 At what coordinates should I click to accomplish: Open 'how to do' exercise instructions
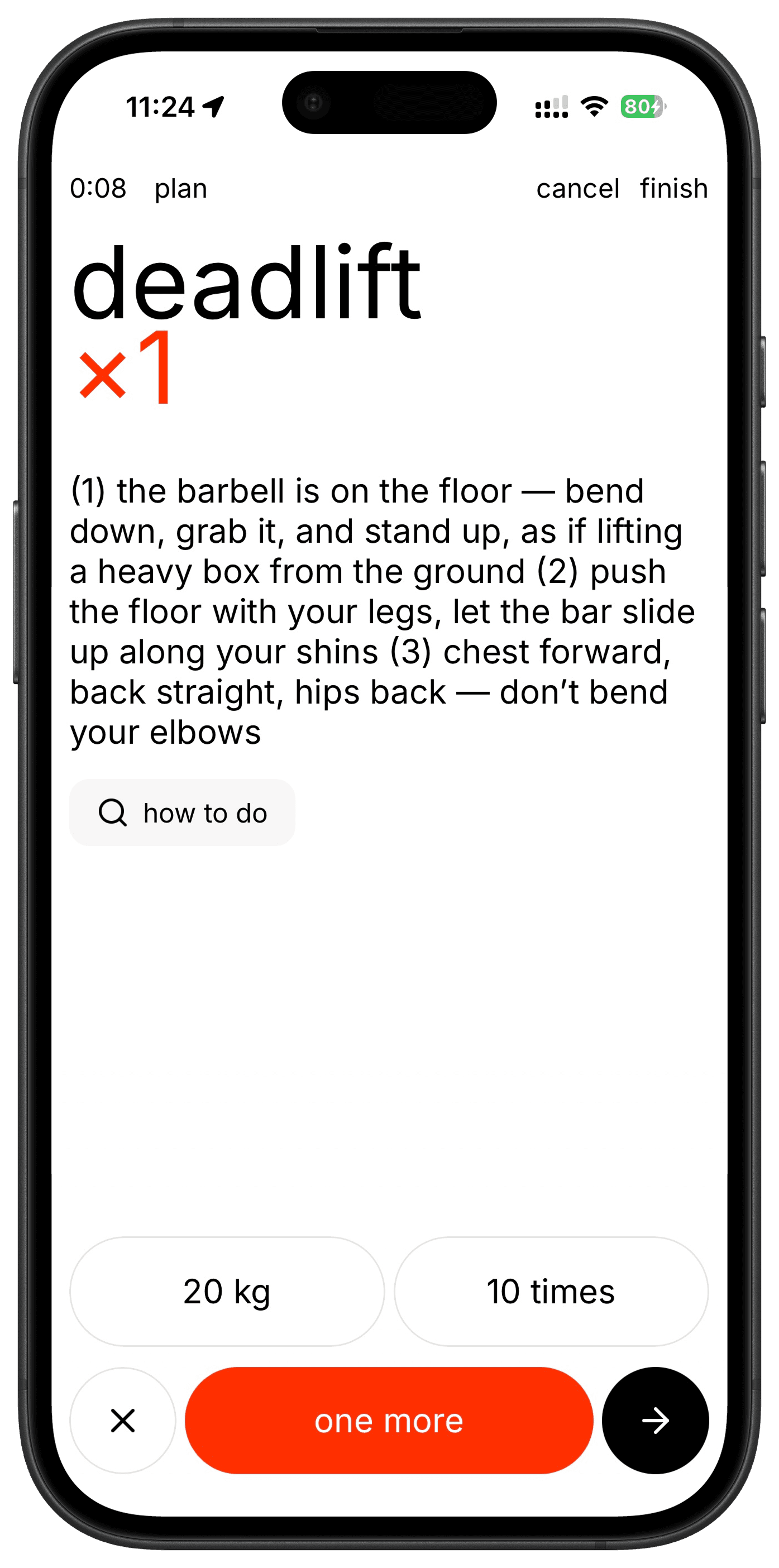coord(183,812)
